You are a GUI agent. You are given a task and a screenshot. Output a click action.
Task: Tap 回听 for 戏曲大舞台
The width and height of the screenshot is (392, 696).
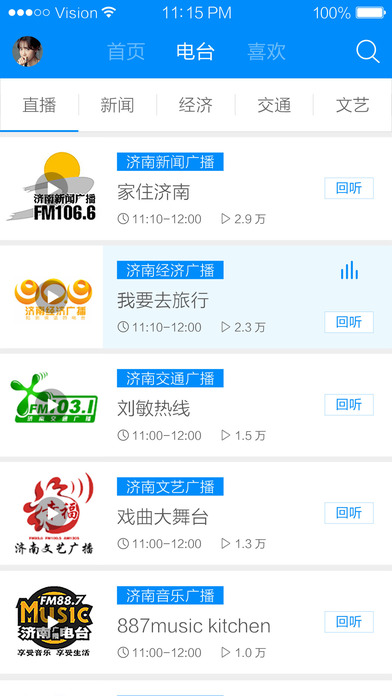pos(349,513)
